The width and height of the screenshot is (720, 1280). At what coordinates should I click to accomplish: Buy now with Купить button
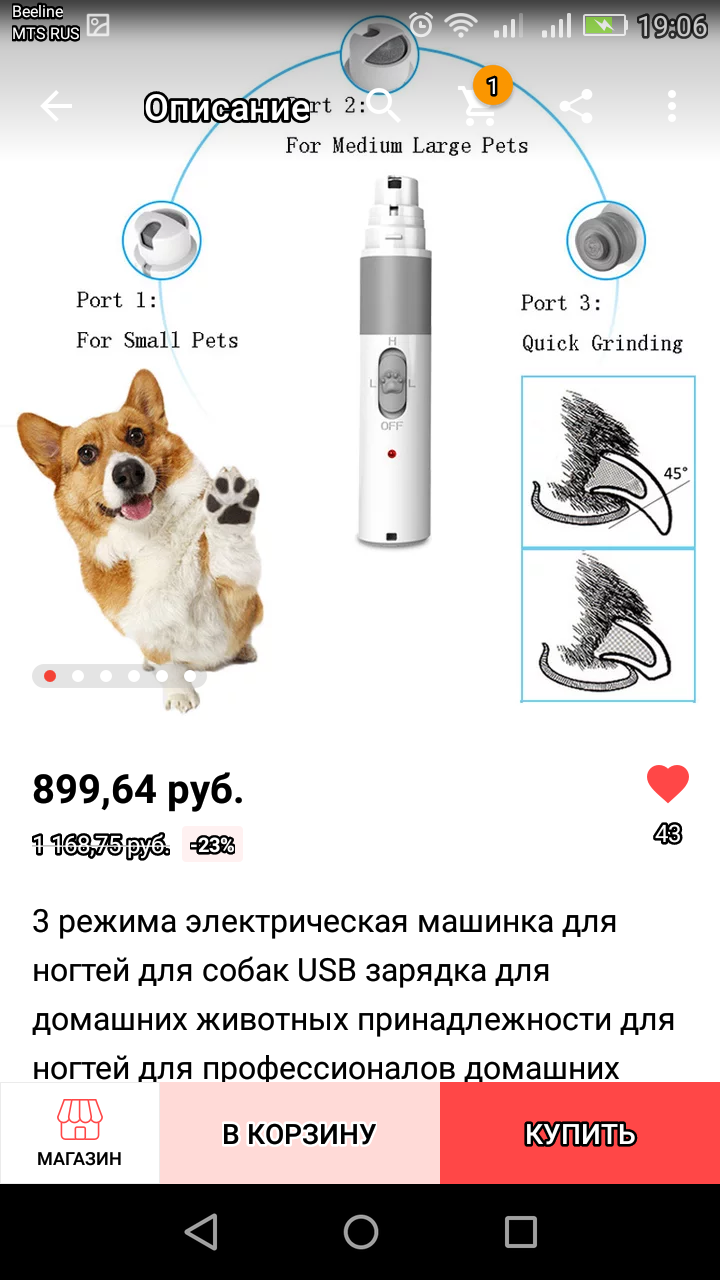pos(580,1133)
